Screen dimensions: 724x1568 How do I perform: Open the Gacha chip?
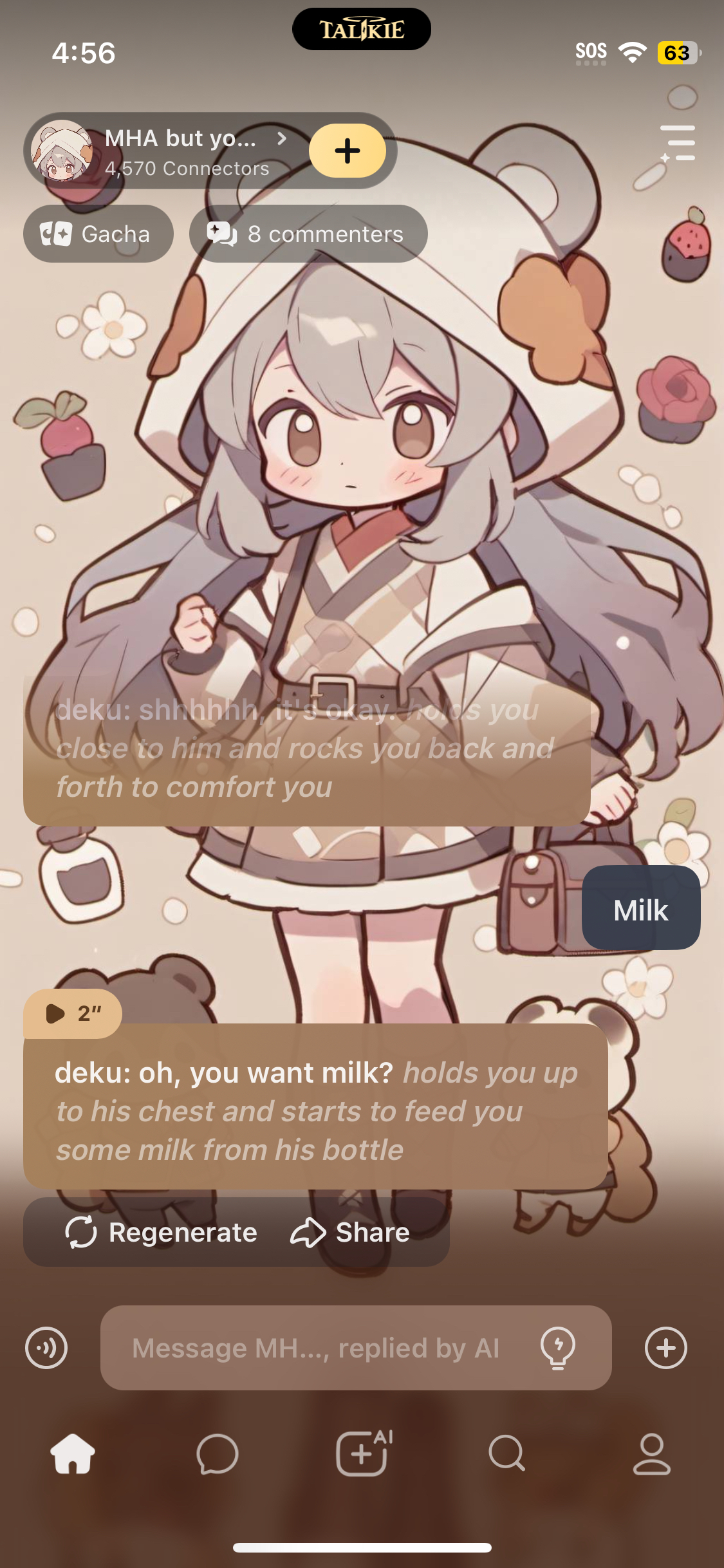(x=98, y=234)
